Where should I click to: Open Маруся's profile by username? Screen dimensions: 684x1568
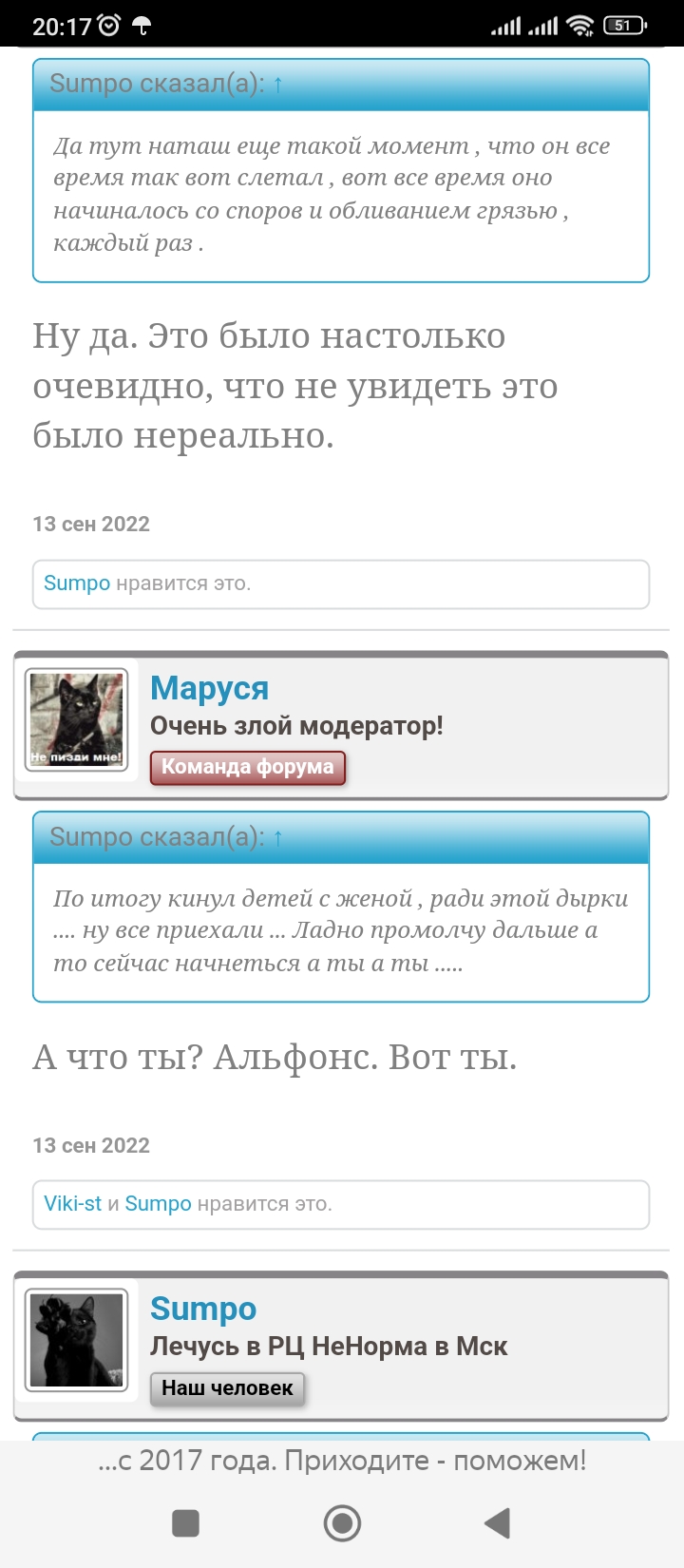point(209,688)
